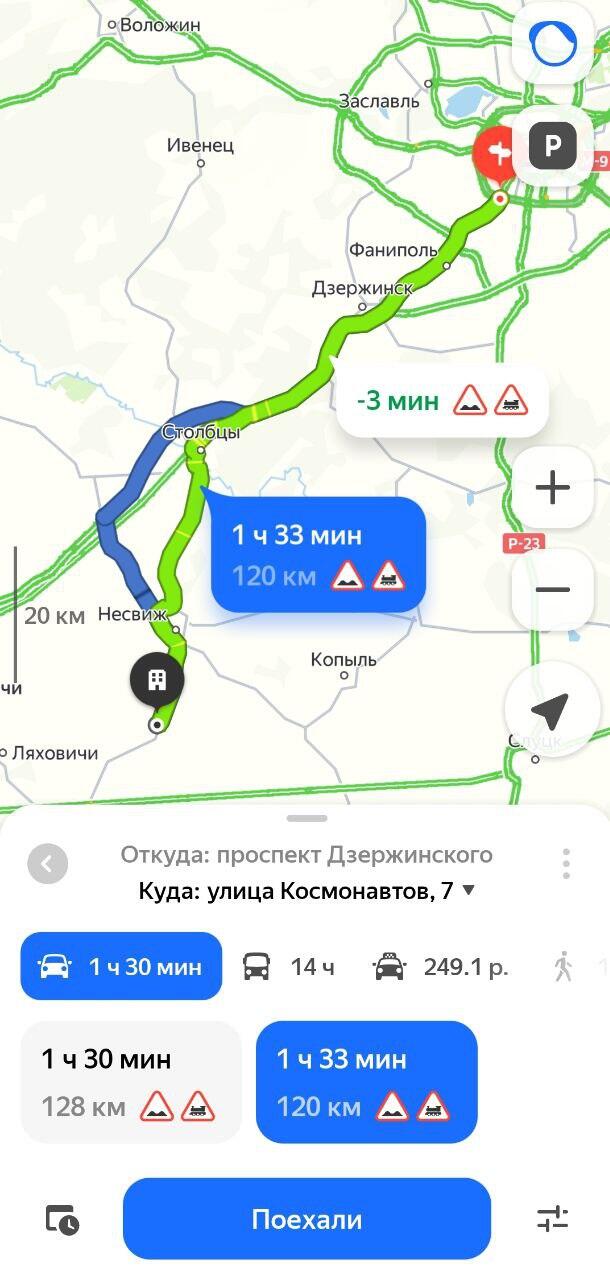The width and height of the screenshot is (610, 1280).
Task: Edit starting point проспект Дзержинского
Action: coord(306,855)
